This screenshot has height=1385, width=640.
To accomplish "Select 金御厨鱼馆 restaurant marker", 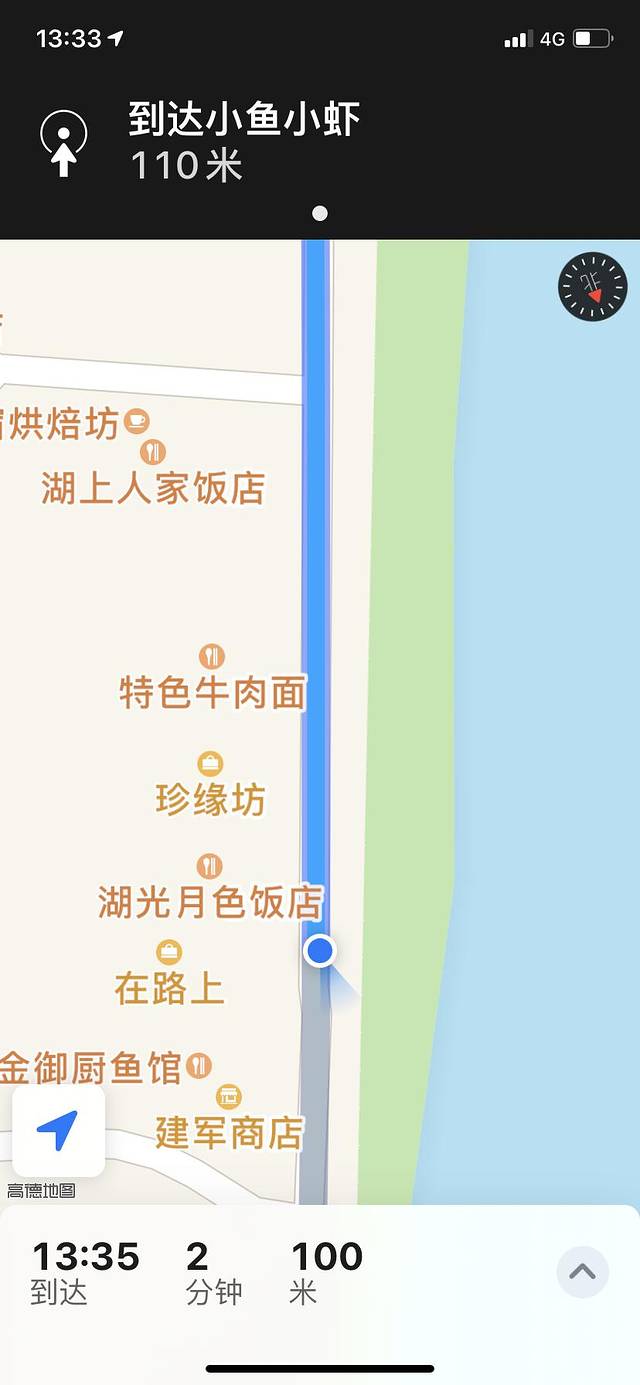I will point(199,1066).
